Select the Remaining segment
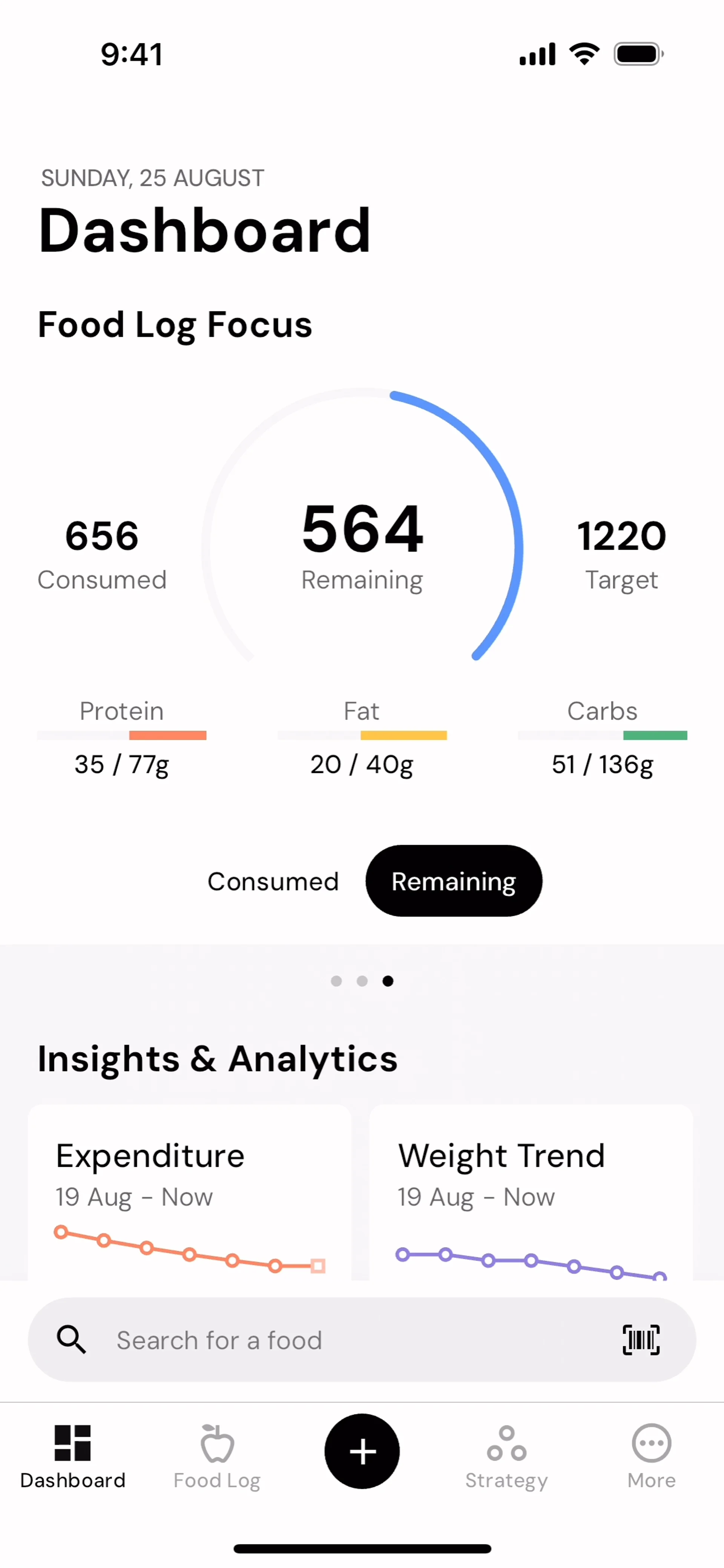Viewport: 724px width, 1568px height. (454, 881)
